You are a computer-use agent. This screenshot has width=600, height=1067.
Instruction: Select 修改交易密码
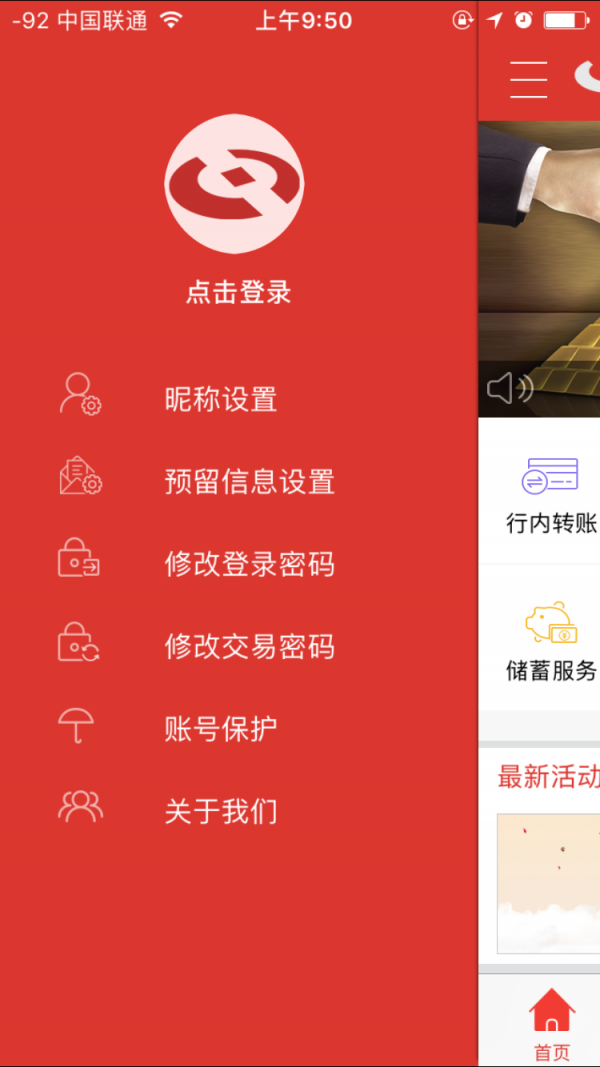click(249, 646)
